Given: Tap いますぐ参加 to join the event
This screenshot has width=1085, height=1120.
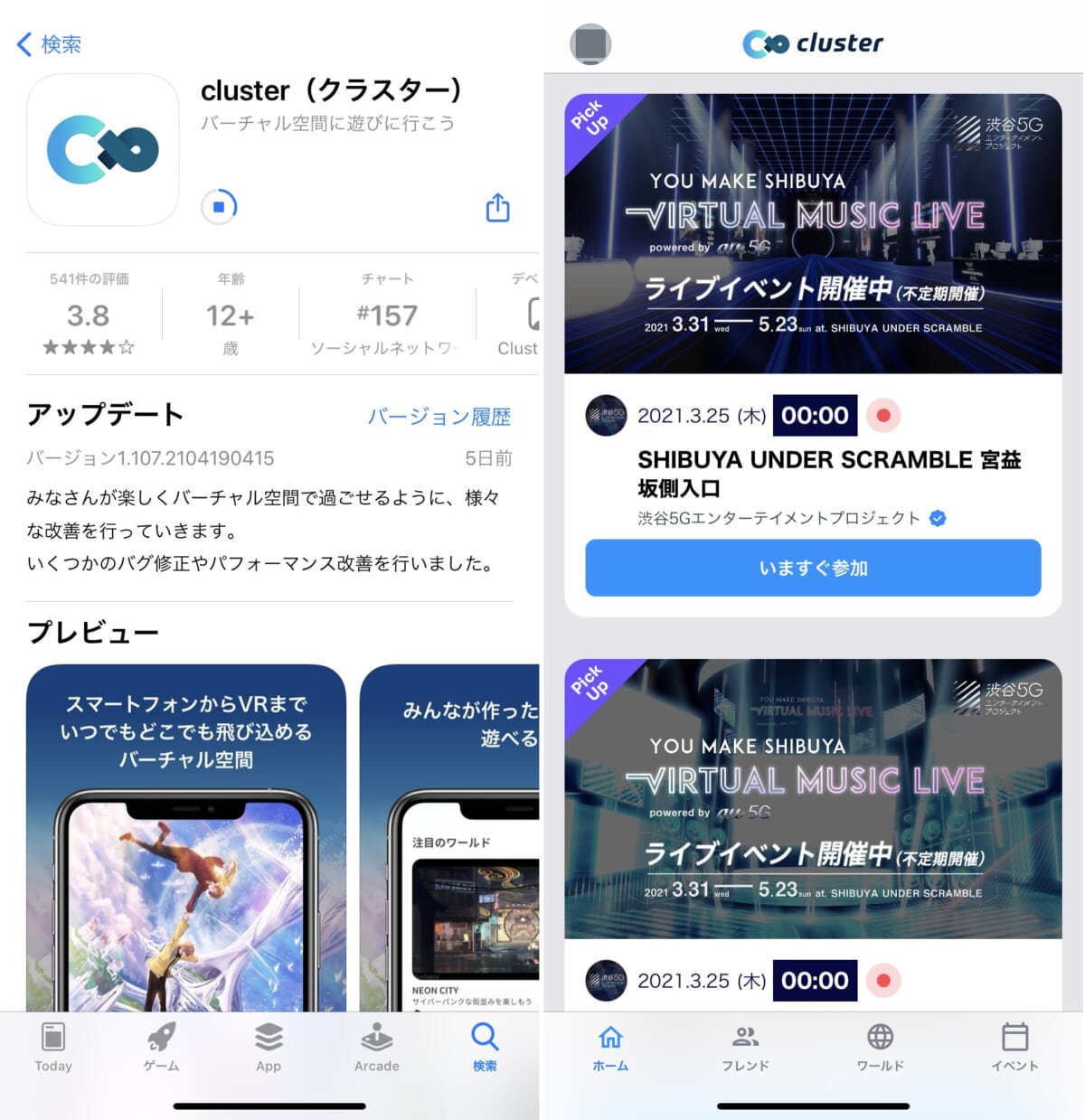Looking at the screenshot, I should tap(812, 568).
